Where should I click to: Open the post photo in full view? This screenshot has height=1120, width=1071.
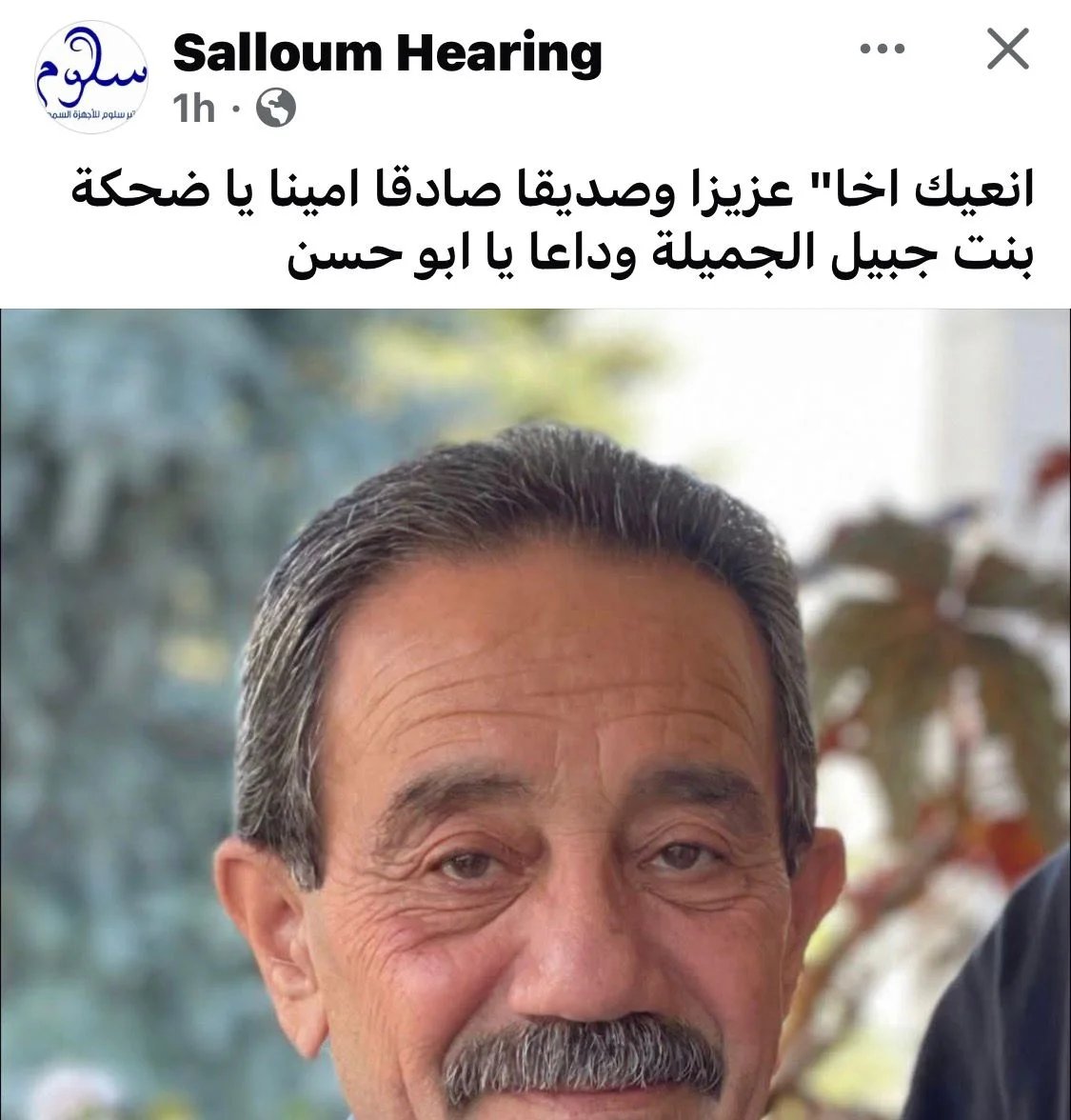coord(535,714)
